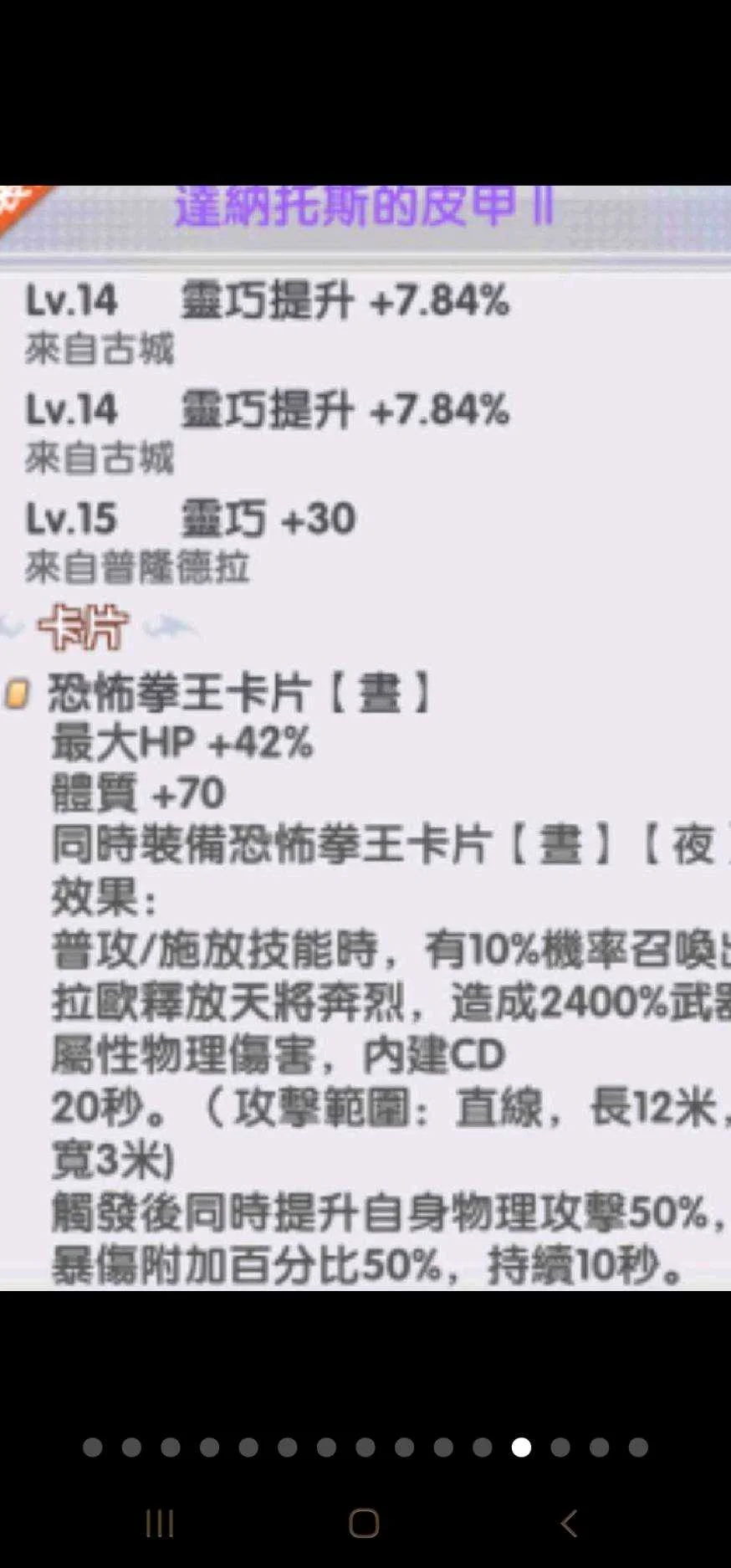Open the recent apps view
Screen dimensions: 731x1568
[160, 1523]
